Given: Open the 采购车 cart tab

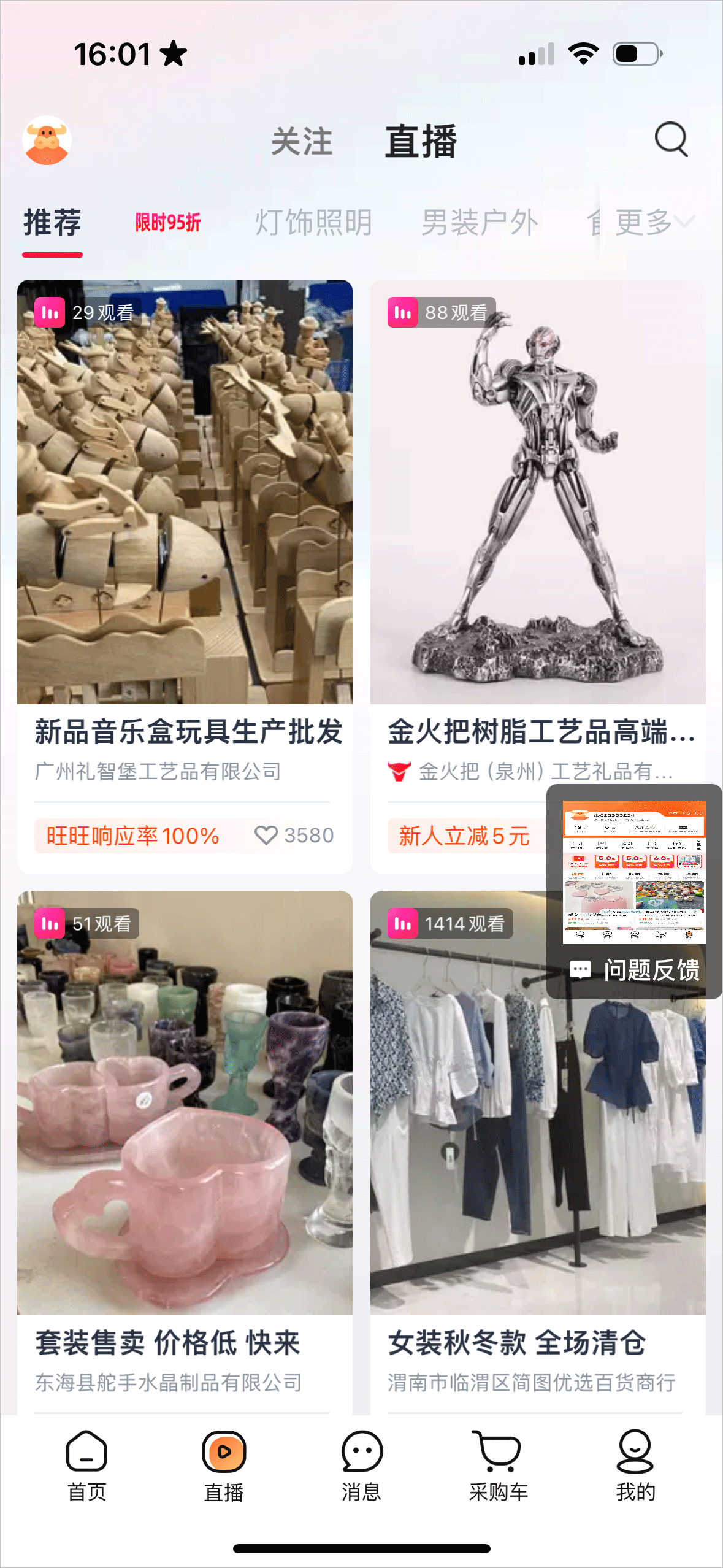Looking at the screenshot, I should pyautogui.click(x=498, y=1465).
